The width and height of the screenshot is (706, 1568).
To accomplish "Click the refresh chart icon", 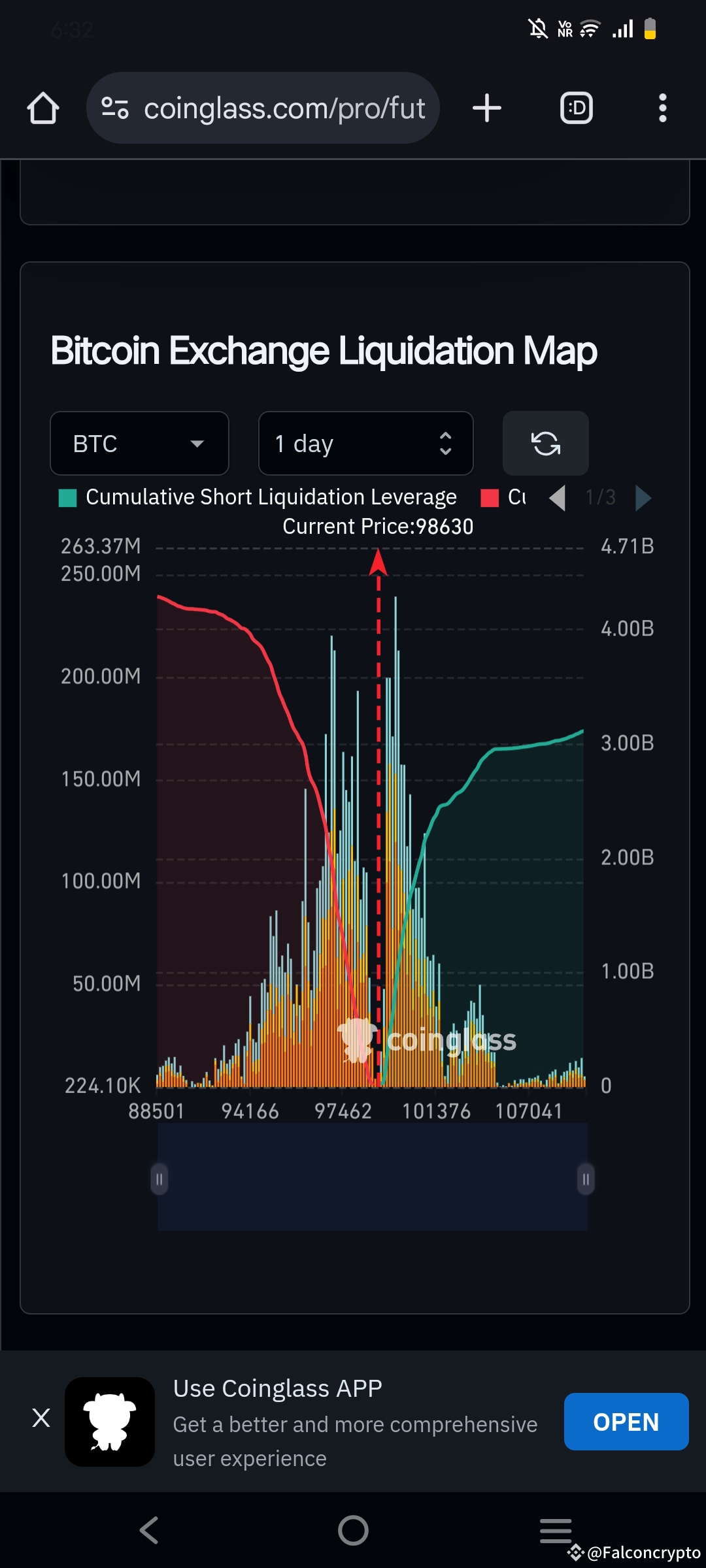I will pyautogui.click(x=546, y=444).
